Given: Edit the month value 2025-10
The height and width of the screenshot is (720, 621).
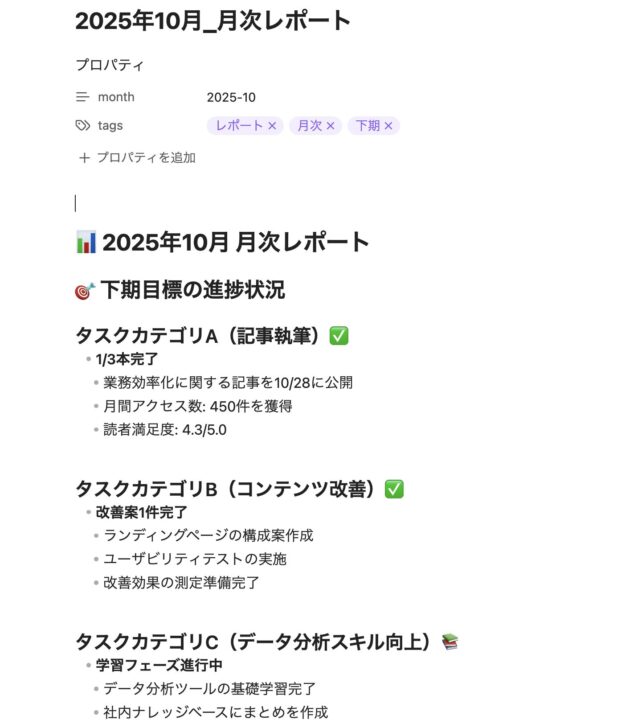Looking at the screenshot, I should [x=231, y=97].
